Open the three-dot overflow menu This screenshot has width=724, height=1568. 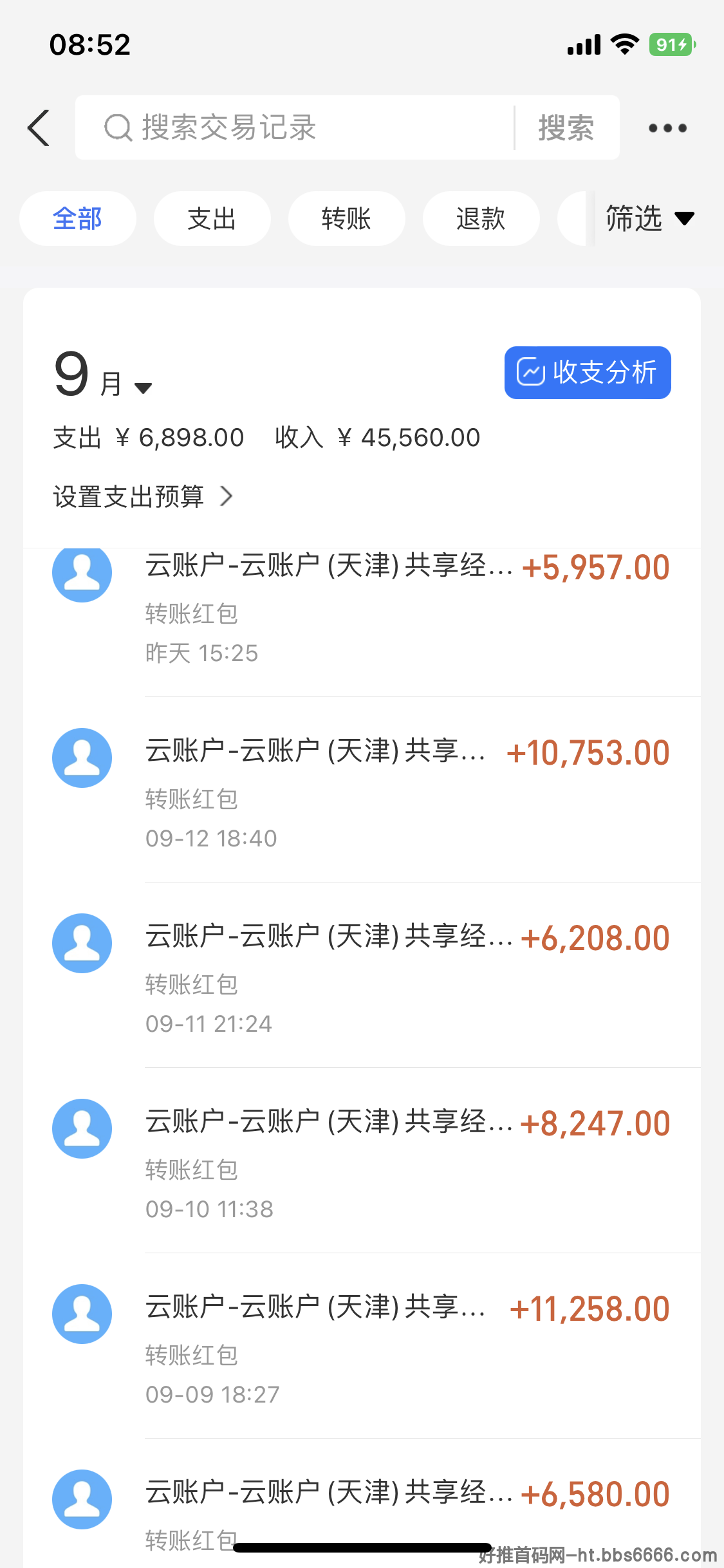pos(667,128)
